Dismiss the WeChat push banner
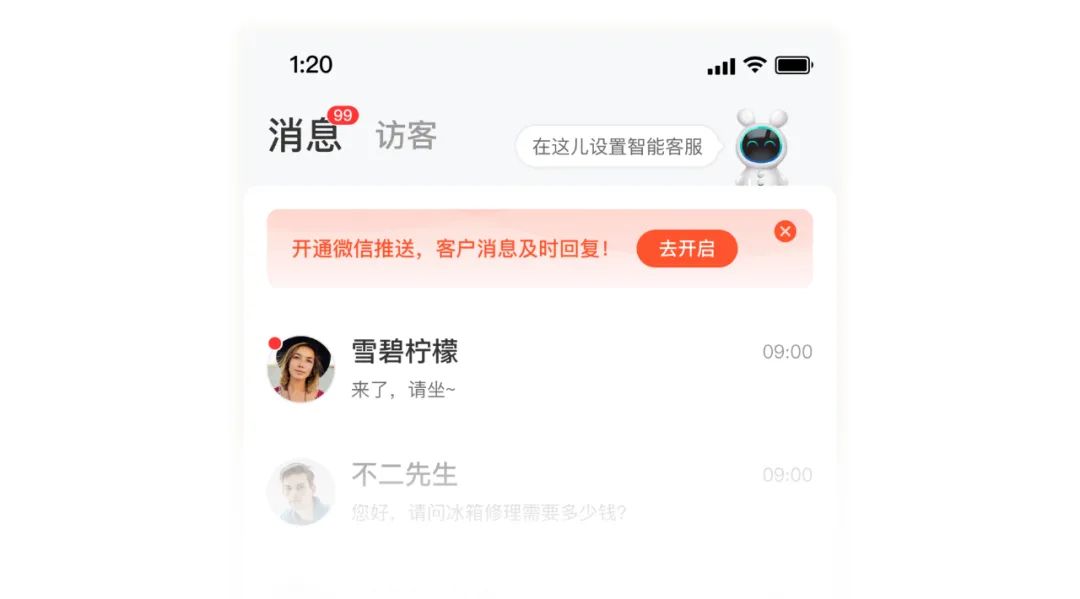Screen dimensions: 1080x599 point(785,232)
